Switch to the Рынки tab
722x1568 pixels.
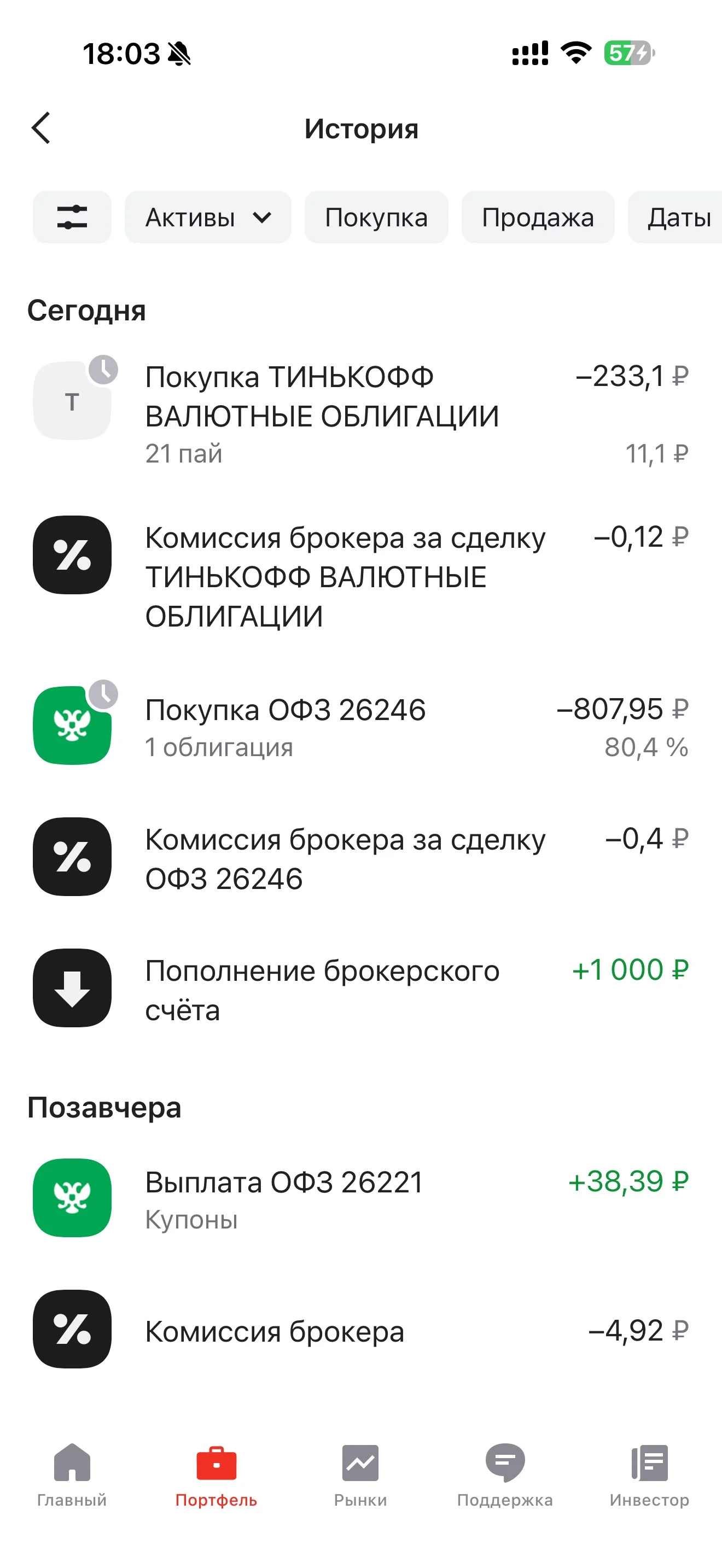click(360, 1476)
